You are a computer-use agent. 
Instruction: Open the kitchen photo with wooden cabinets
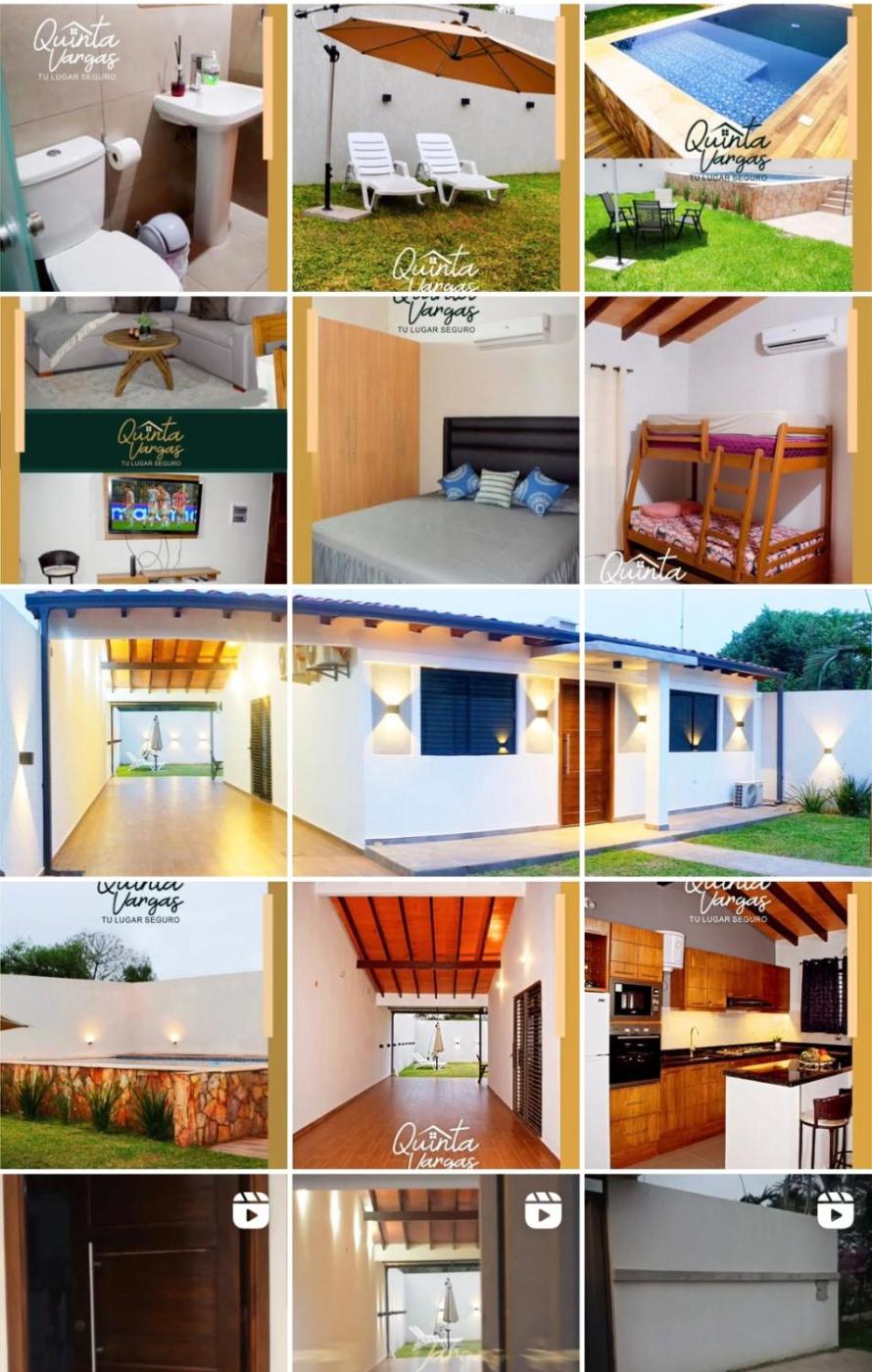click(727, 1025)
